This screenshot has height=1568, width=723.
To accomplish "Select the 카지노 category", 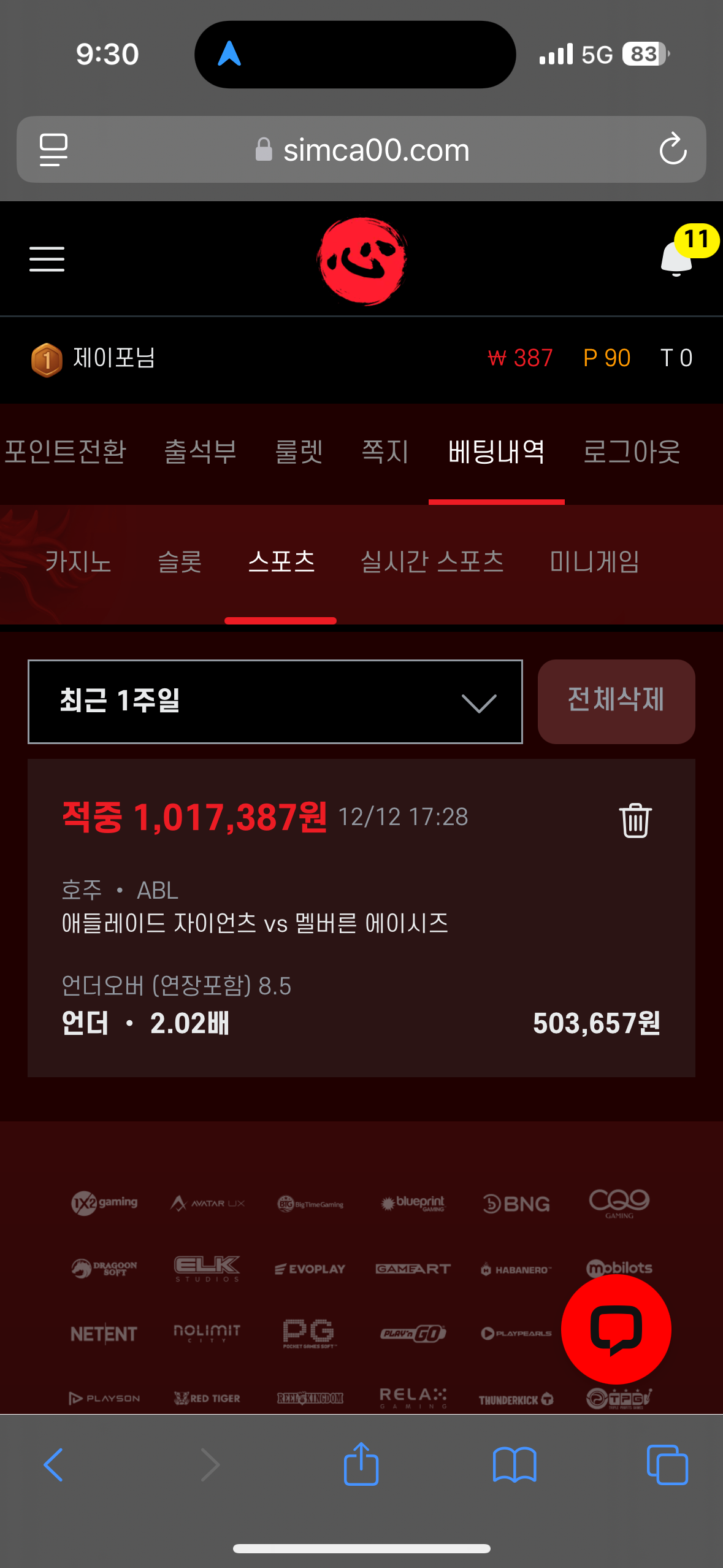I will click(78, 562).
